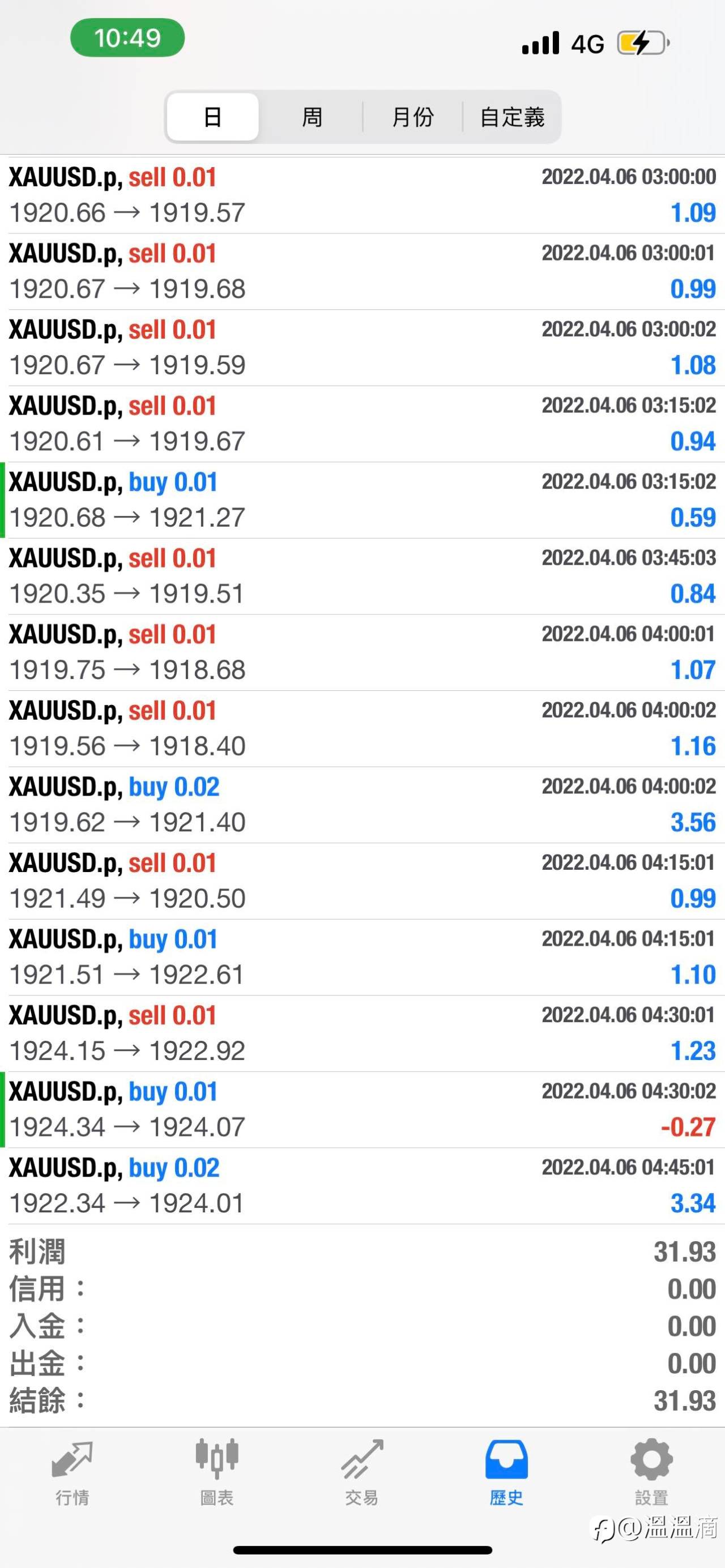
Task: Expand the sell trade at 03:00:00
Action: click(362, 195)
